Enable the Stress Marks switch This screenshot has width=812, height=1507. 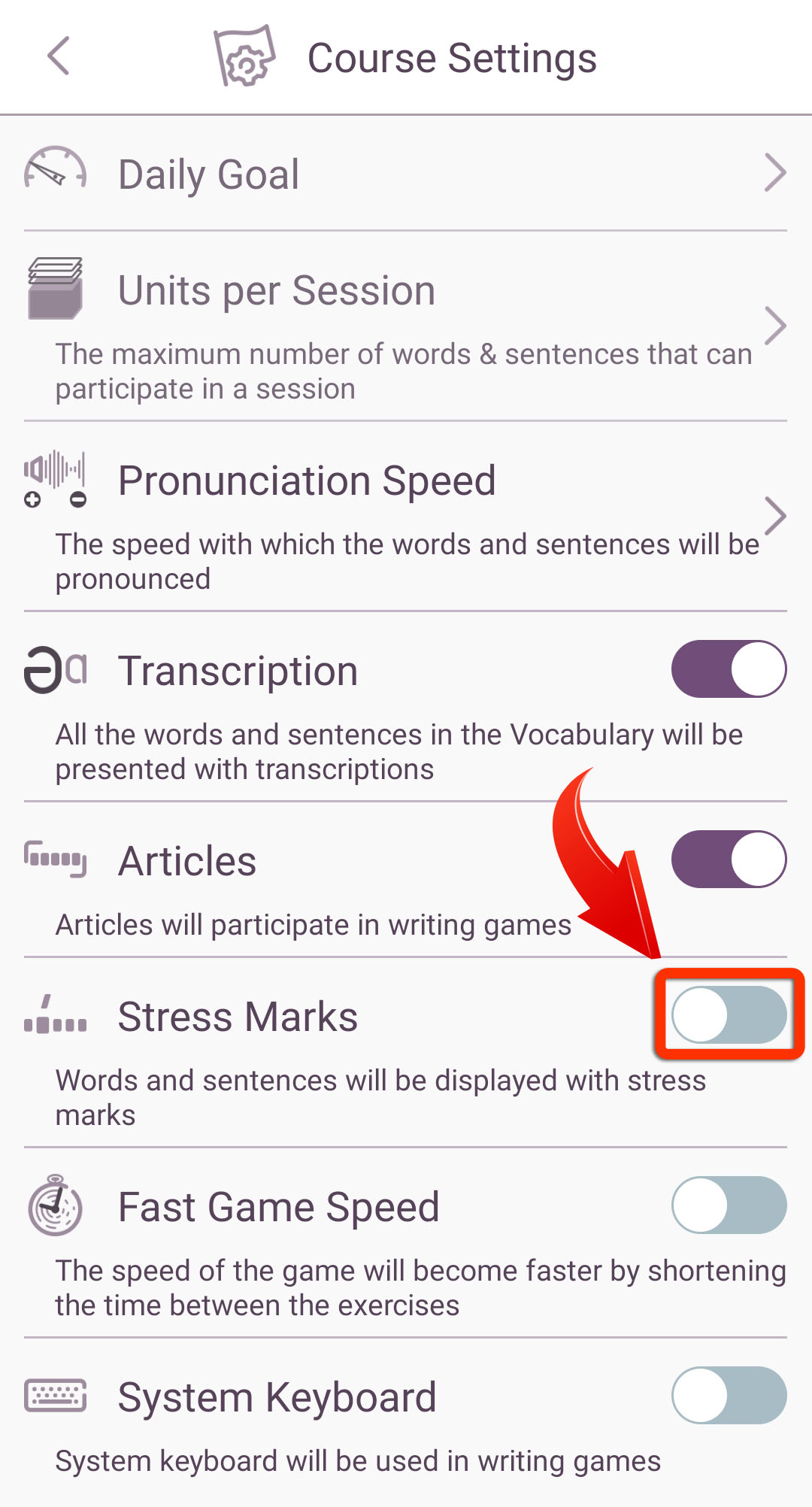[729, 1015]
